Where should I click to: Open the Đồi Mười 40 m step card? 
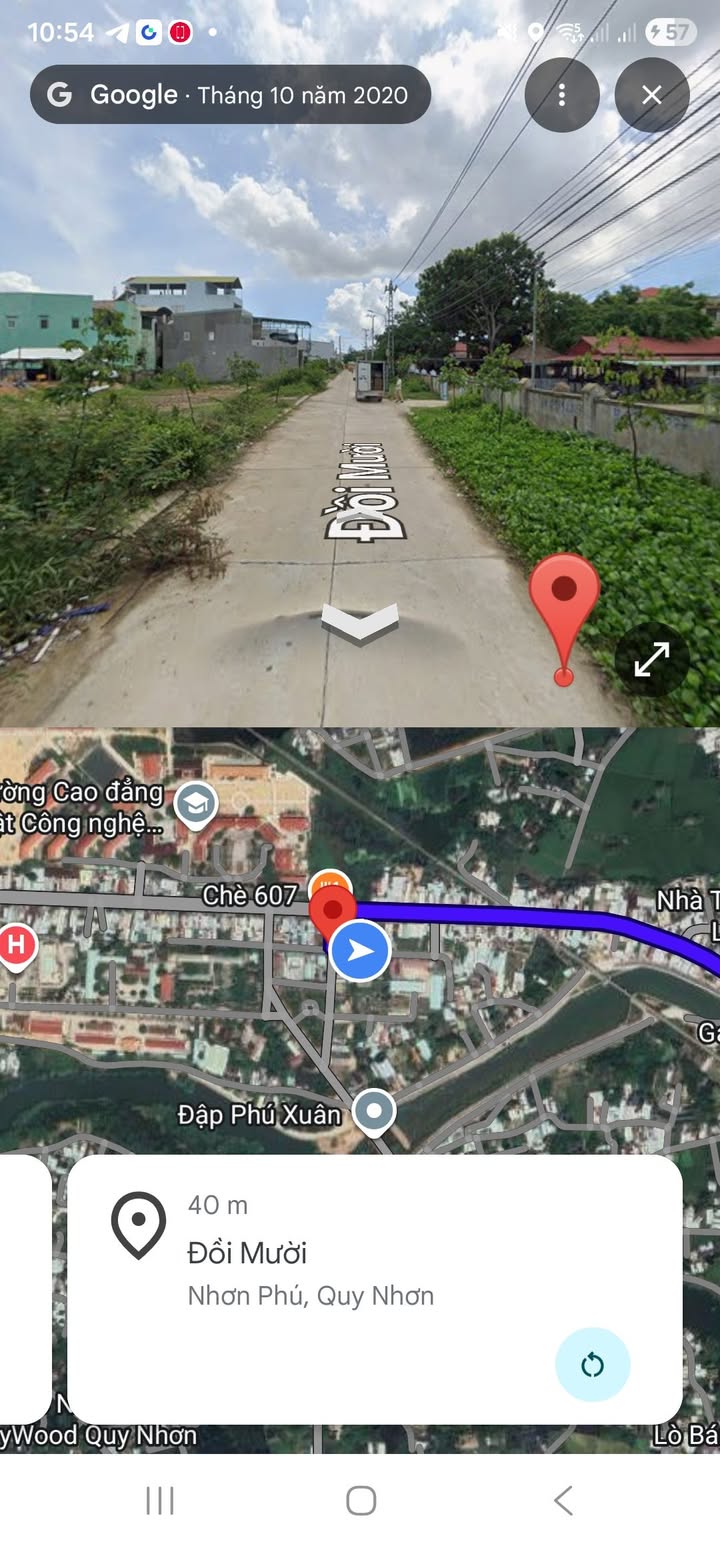(374, 1288)
